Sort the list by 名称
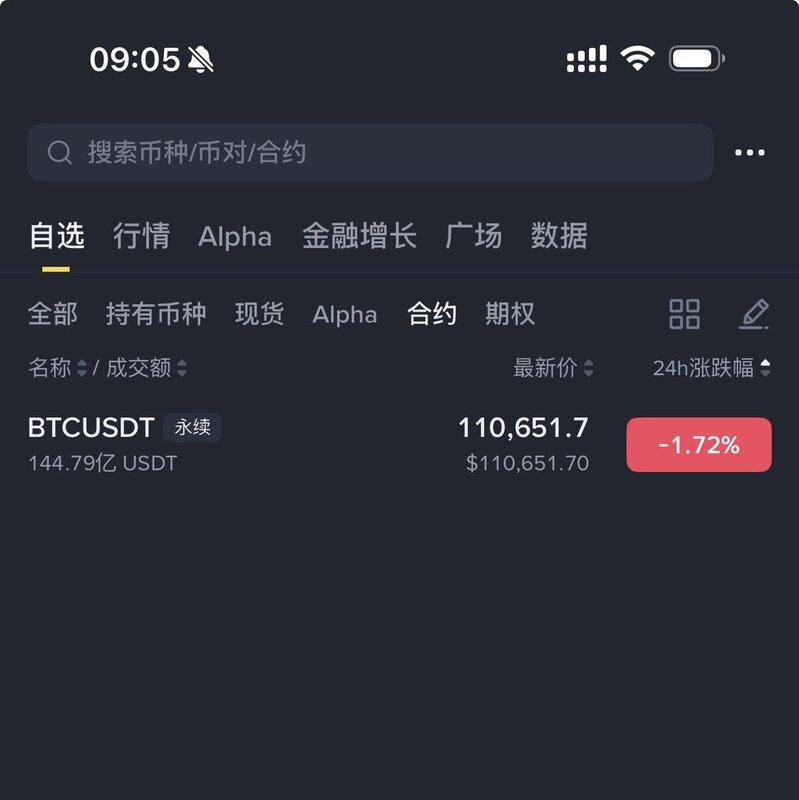This screenshot has width=799, height=800. coord(57,368)
